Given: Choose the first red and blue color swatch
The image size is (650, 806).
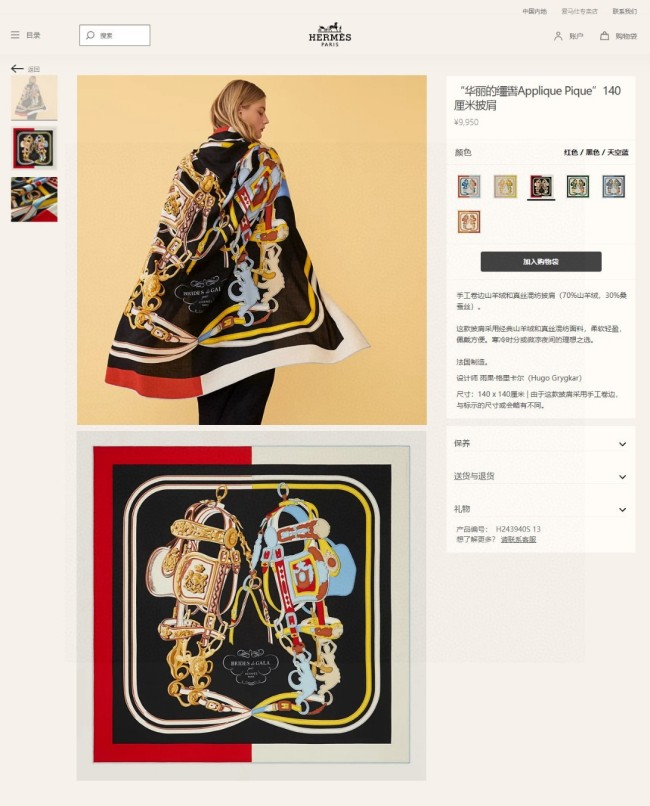Looking at the screenshot, I should coord(469,186).
